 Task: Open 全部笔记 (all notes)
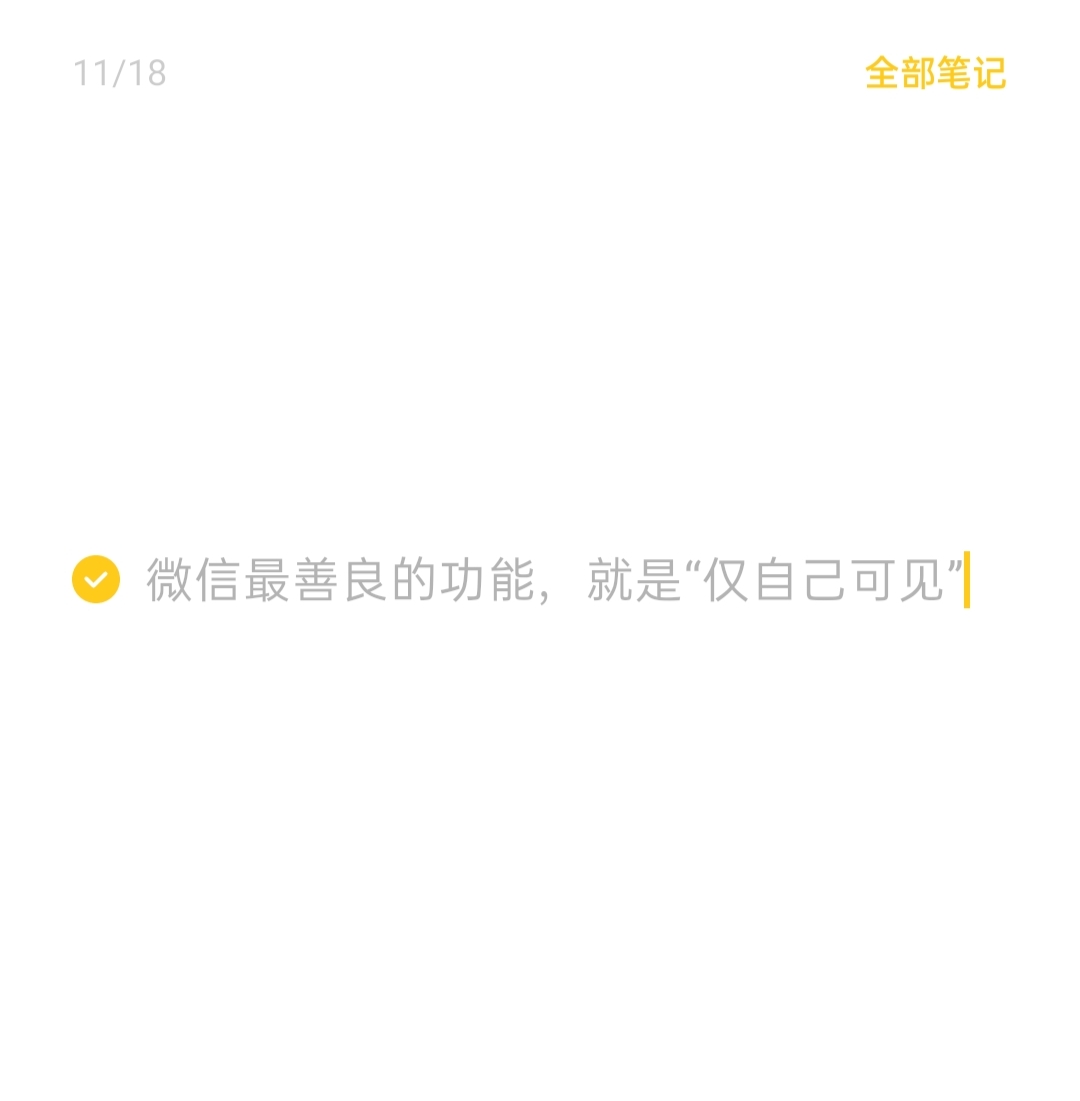935,73
